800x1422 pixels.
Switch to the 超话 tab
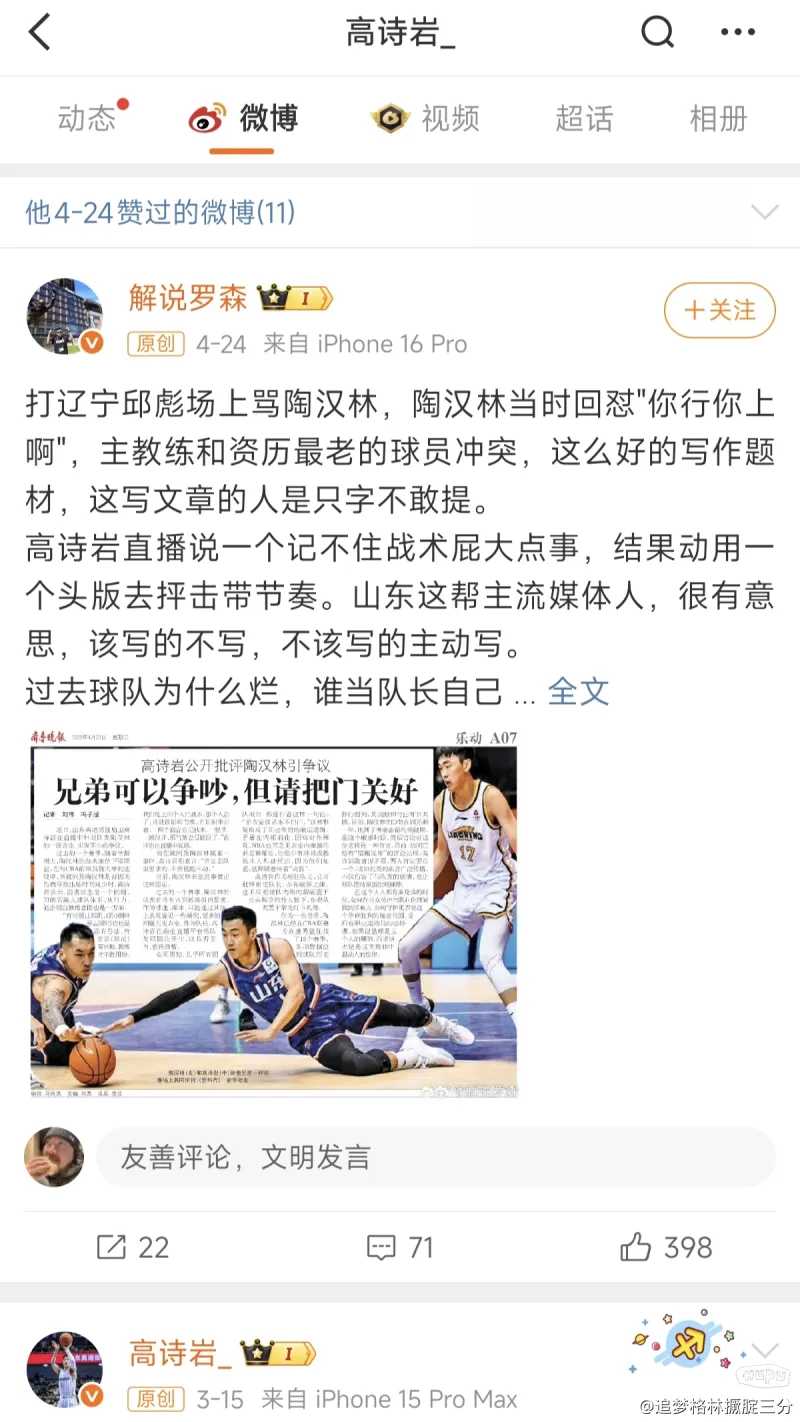(584, 119)
